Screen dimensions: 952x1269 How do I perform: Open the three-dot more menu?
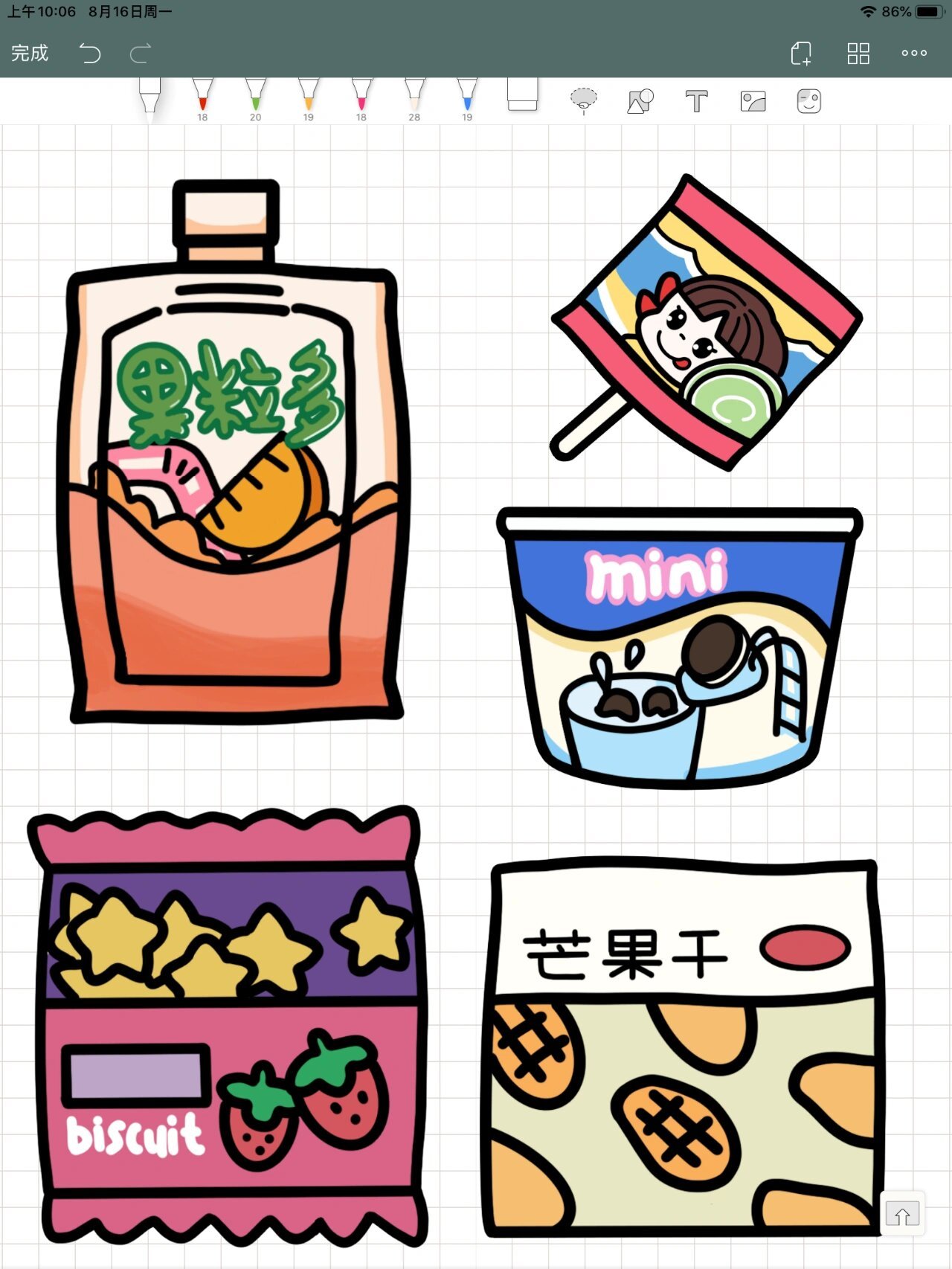(914, 54)
